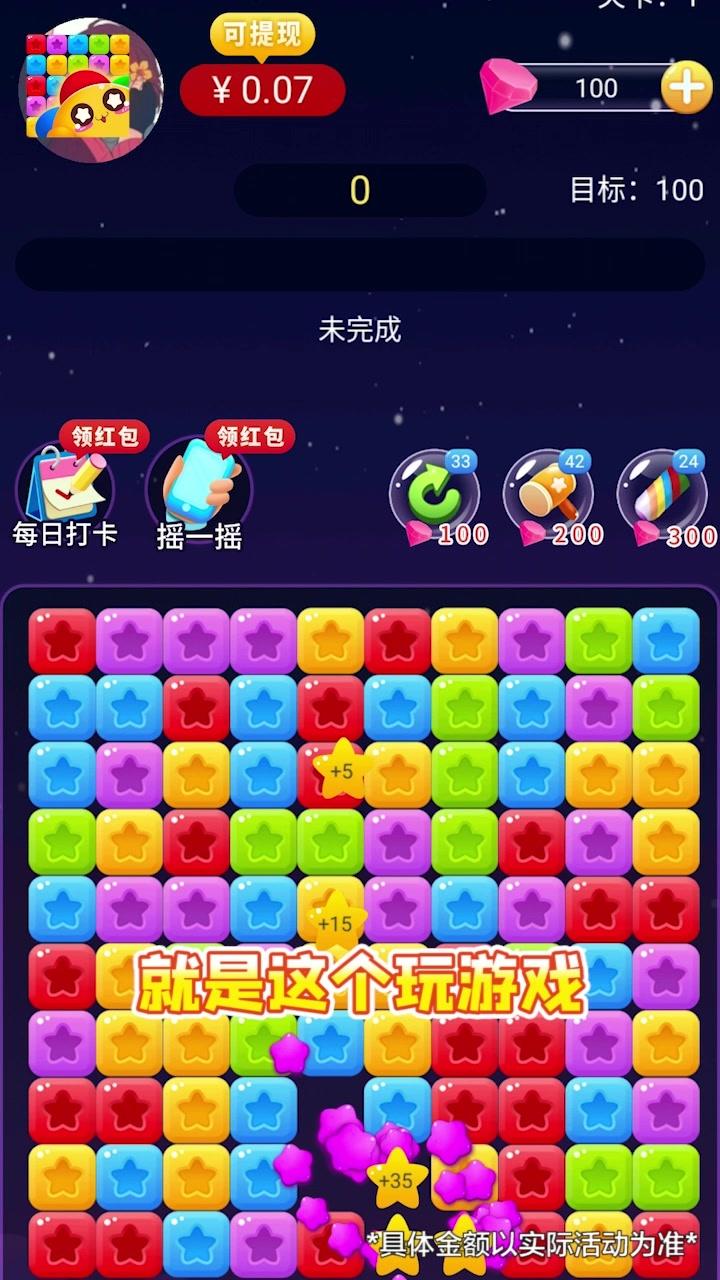Select the rainbow firecracker power-up costing 300
Viewport: 720px width, 1280px height.
click(661, 493)
